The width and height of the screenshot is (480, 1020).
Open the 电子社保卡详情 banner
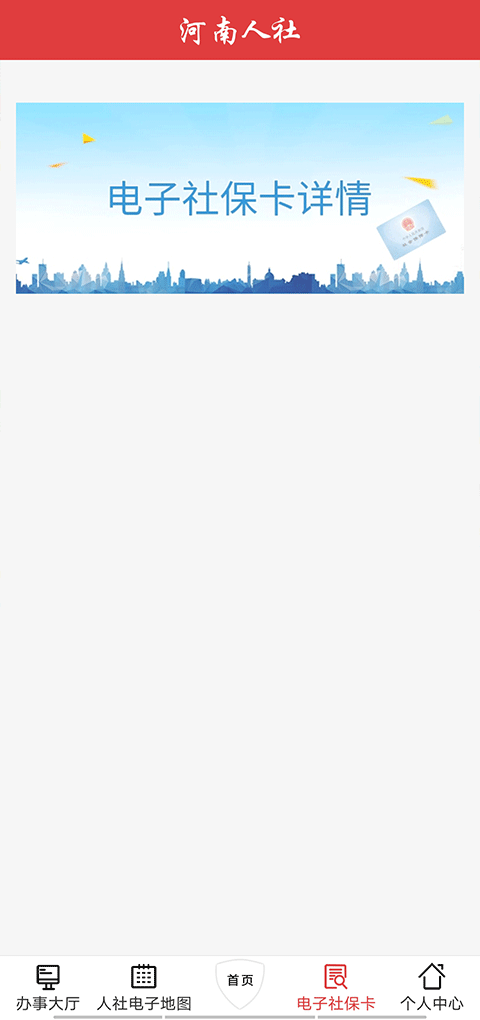coord(240,198)
